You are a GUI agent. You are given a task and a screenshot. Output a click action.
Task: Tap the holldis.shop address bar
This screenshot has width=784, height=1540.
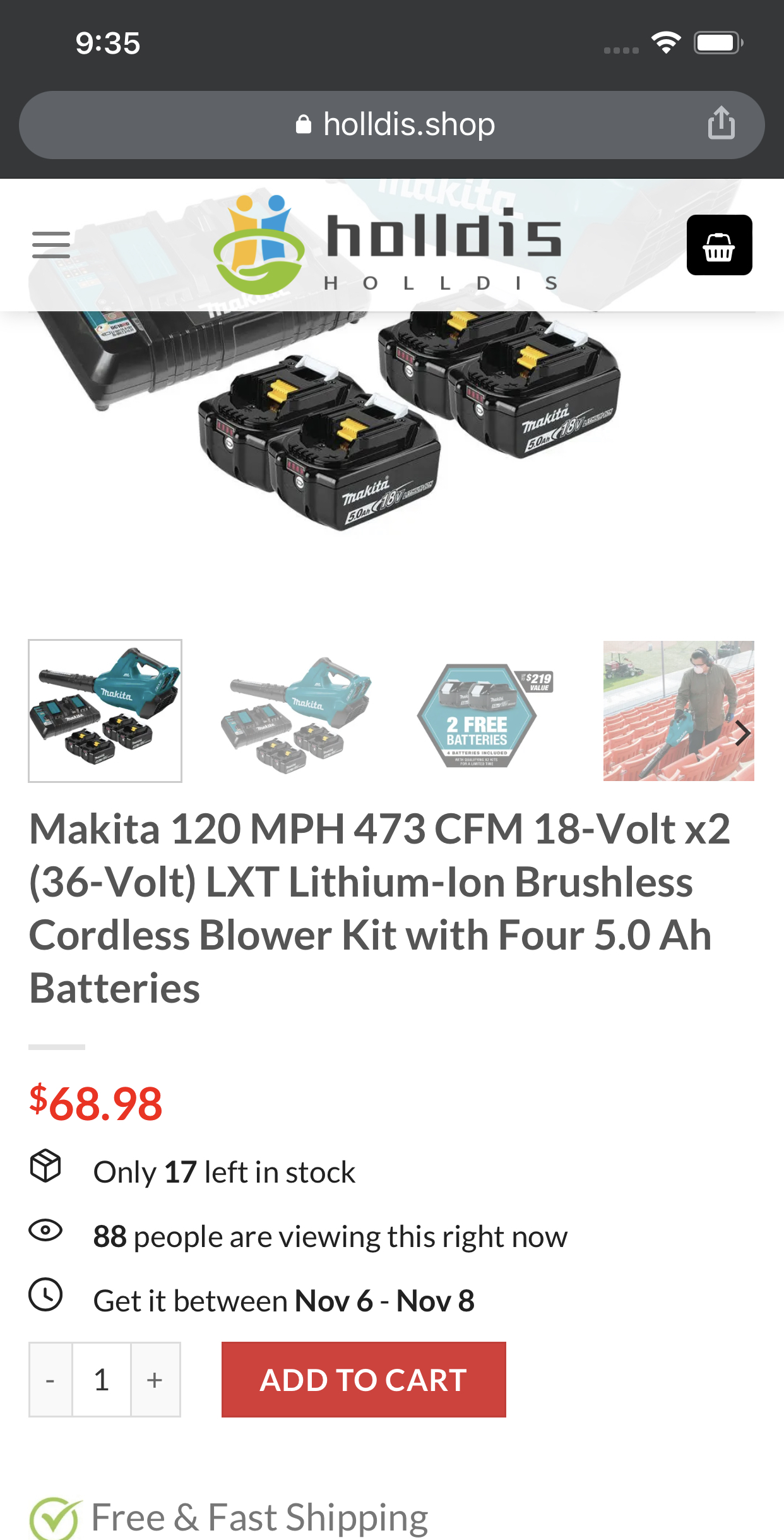395,124
